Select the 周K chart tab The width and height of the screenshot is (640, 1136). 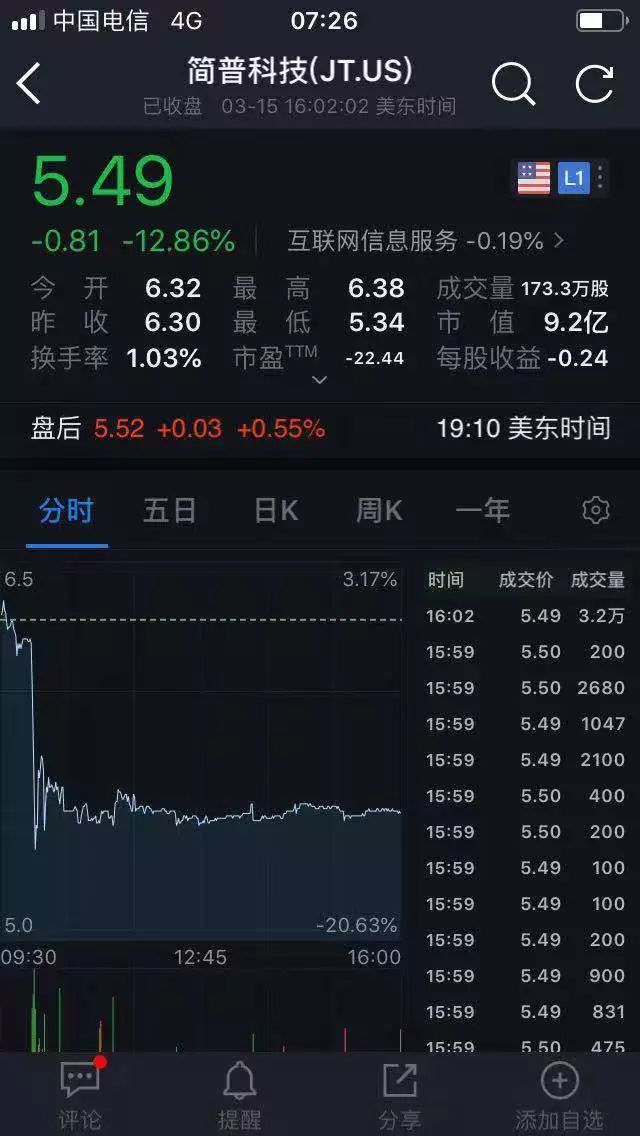click(x=379, y=511)
